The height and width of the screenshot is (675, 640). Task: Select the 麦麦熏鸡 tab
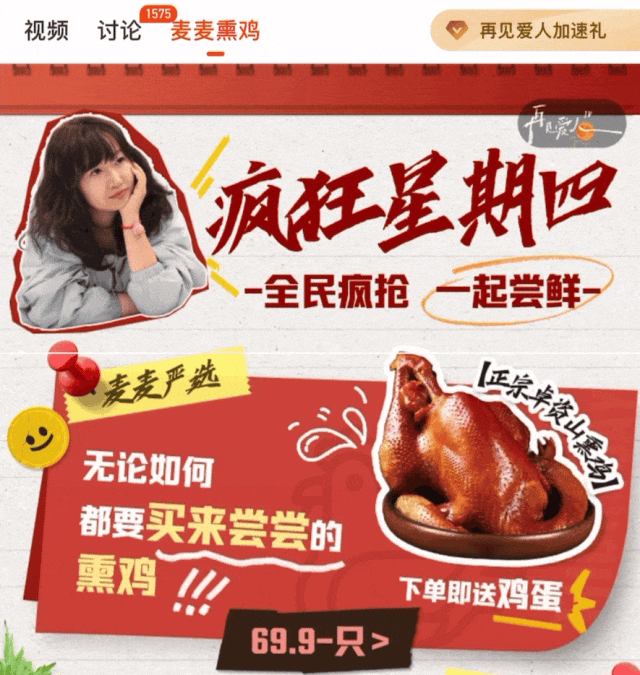coord(214,30)
